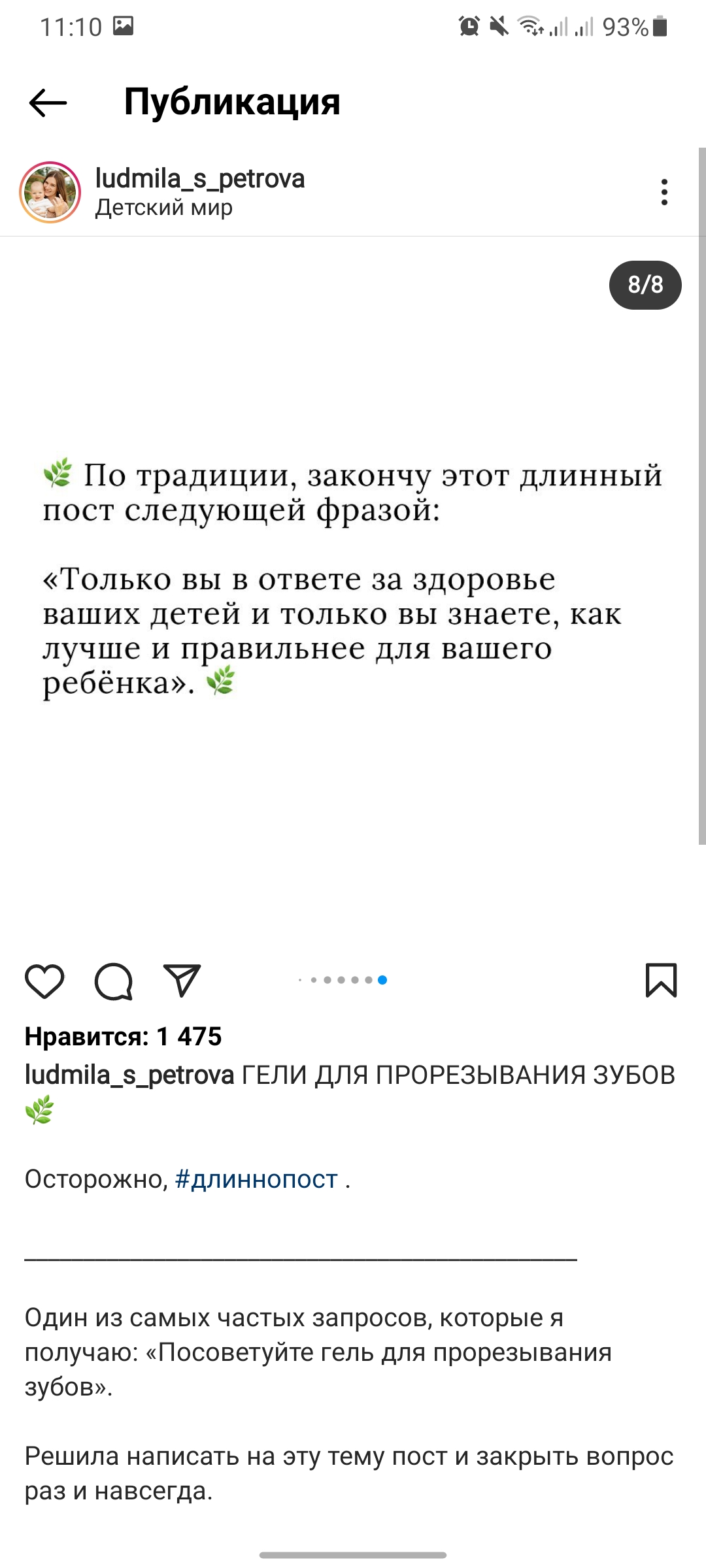
Task: Open ludmila_s_petrova's profile picture story
Action: [50, 193]
